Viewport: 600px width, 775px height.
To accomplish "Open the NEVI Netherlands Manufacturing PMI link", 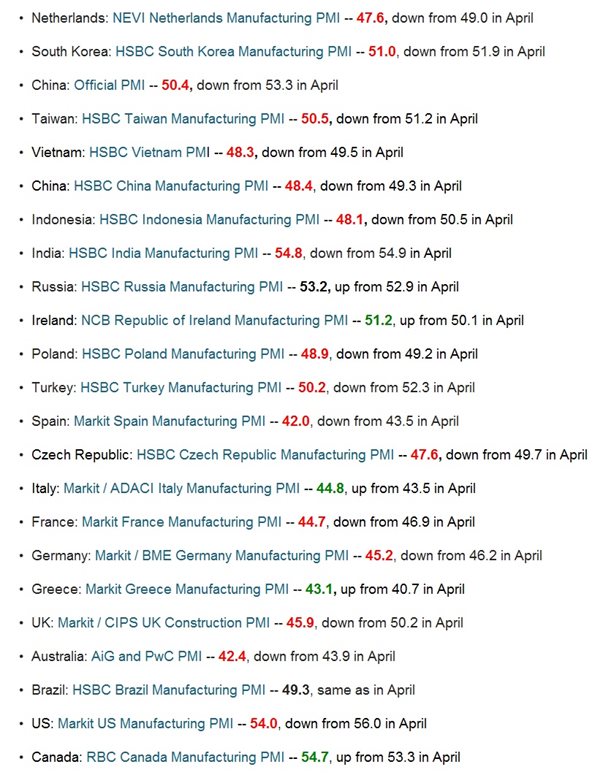I will [x=219, y=18].
